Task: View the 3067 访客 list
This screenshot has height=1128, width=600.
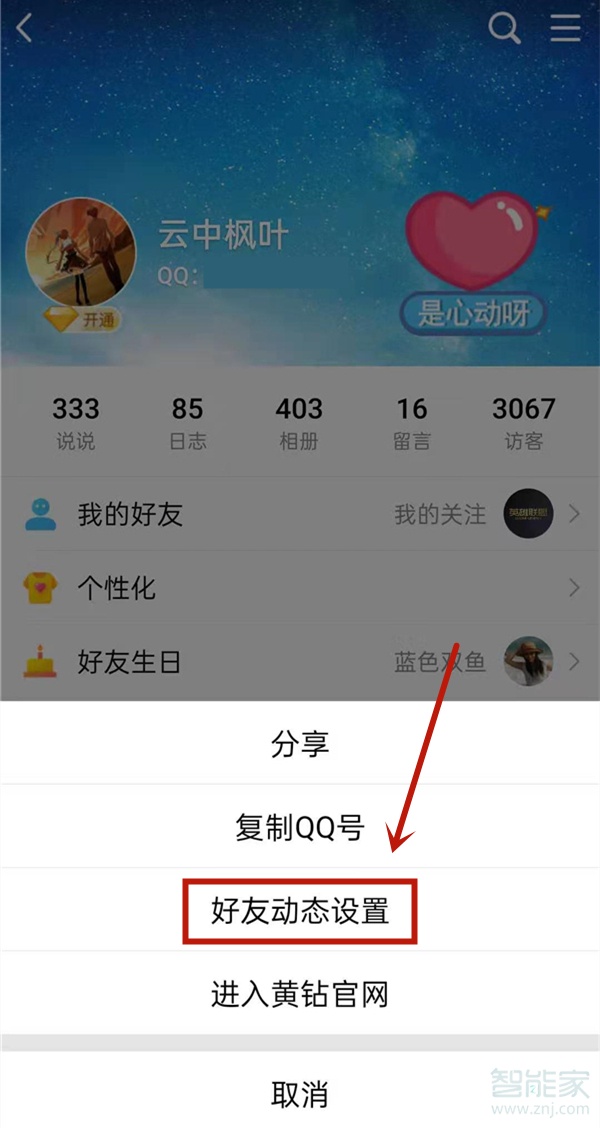Action: coord(523,422)
